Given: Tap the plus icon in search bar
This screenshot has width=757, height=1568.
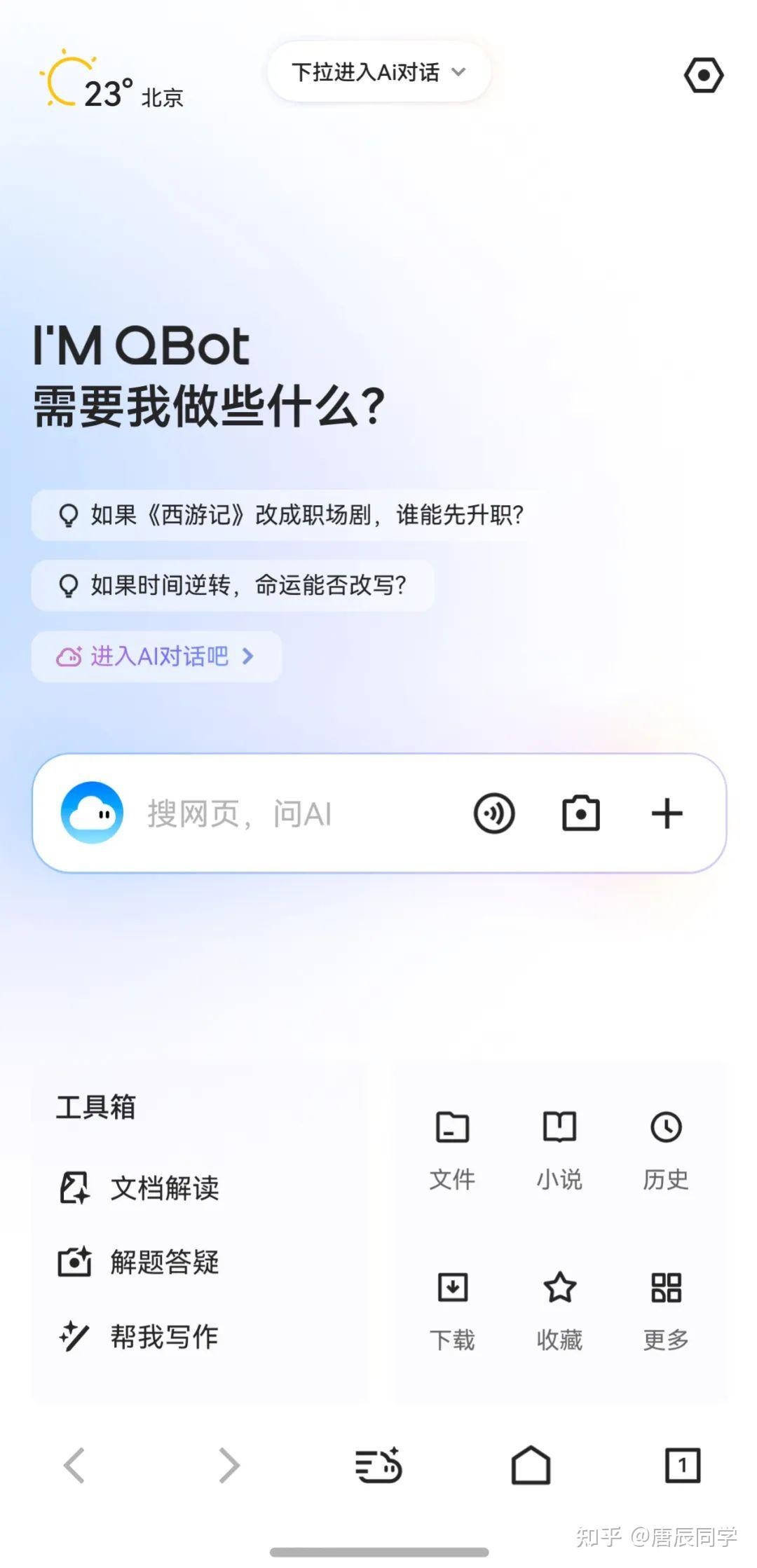Looking at the screenshot, I should tap(667, 813).
